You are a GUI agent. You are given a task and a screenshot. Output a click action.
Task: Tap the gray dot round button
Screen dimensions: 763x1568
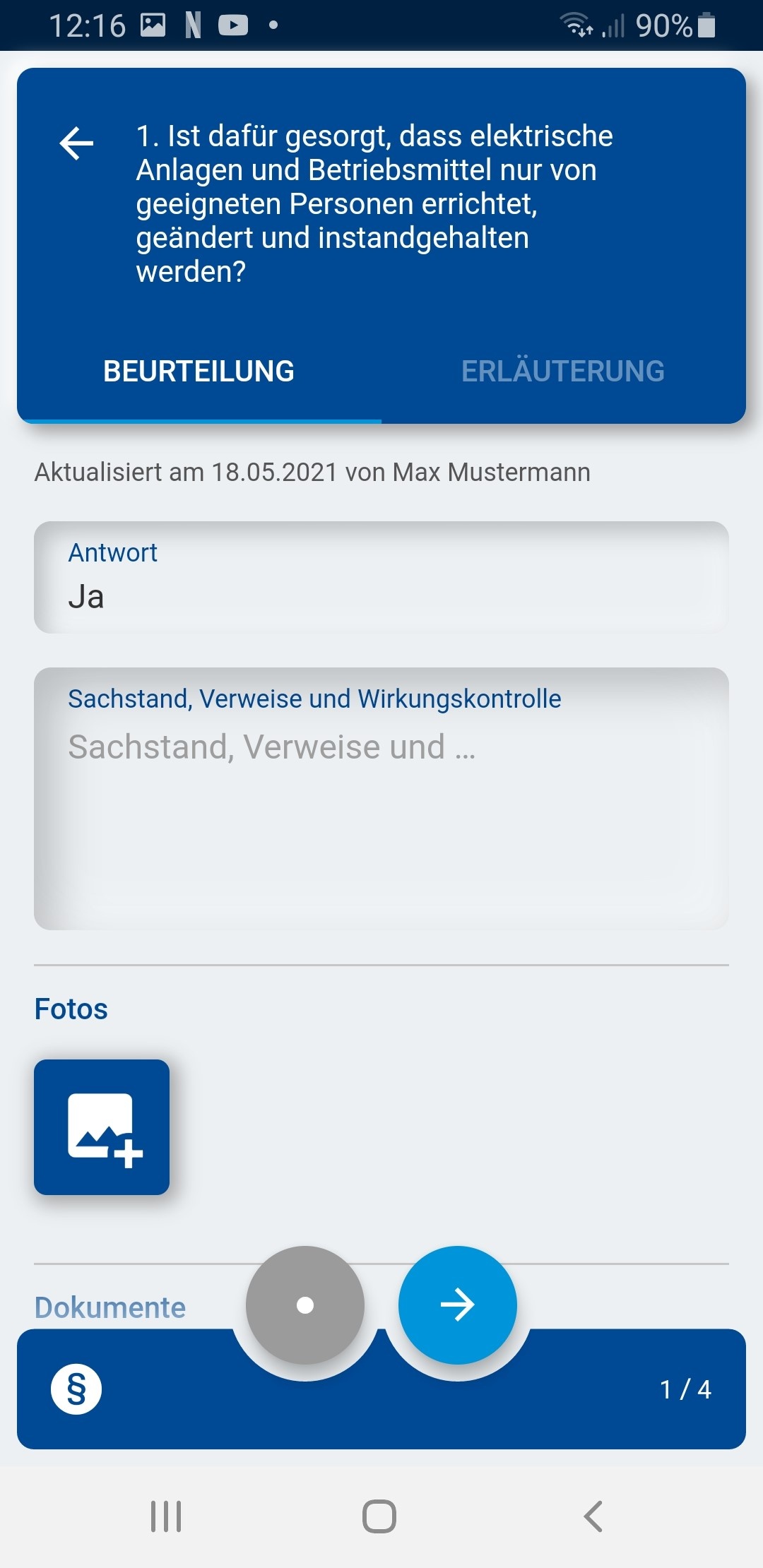305,1305
